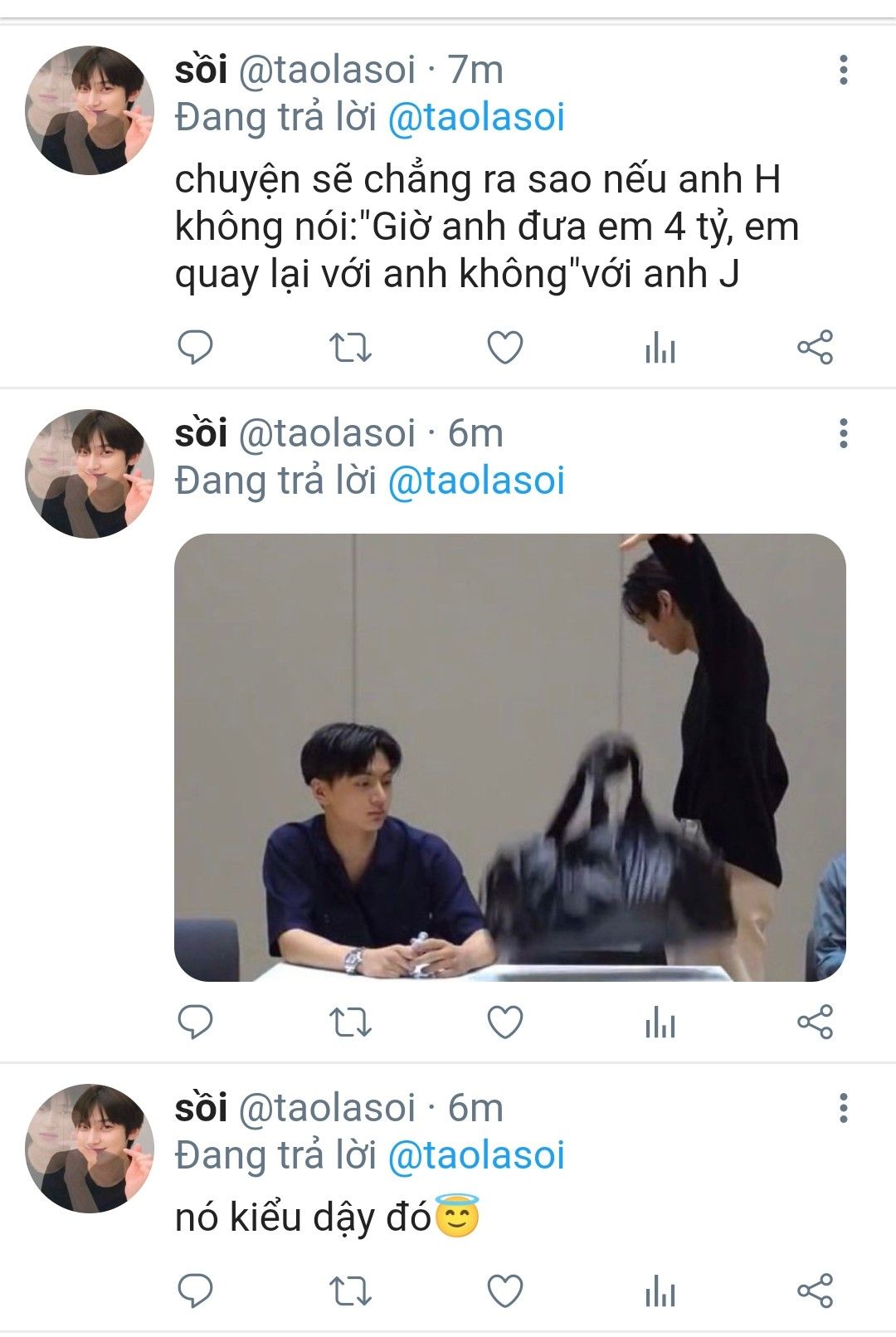Open @taolasoi mention link in the 7m tweet
The image size is (896, 1337).
click(x=476, y=117)
